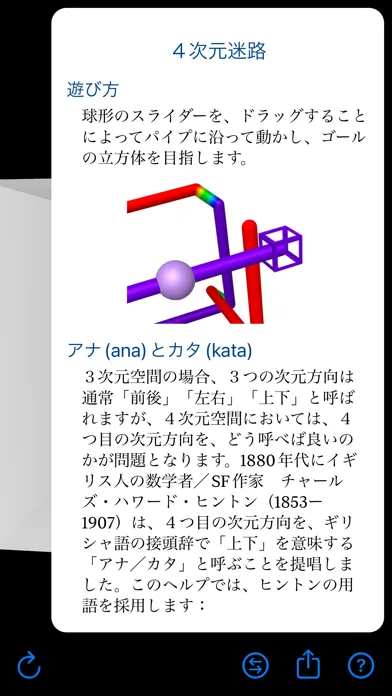The image size is (392, 696).
Task: Tap the share icon
Action: pyautogui.click(x=308, y=664)
